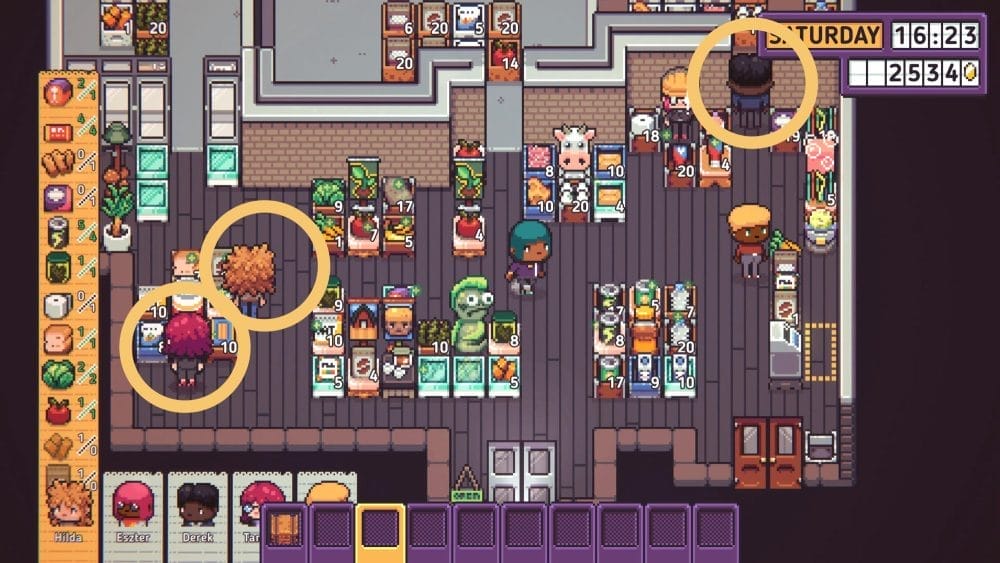The width and height of the screenshot is (1000, 563).
Task: Select the highlighted empty hotbar slot
Action: pyautogui.click(x=381, y=531)
